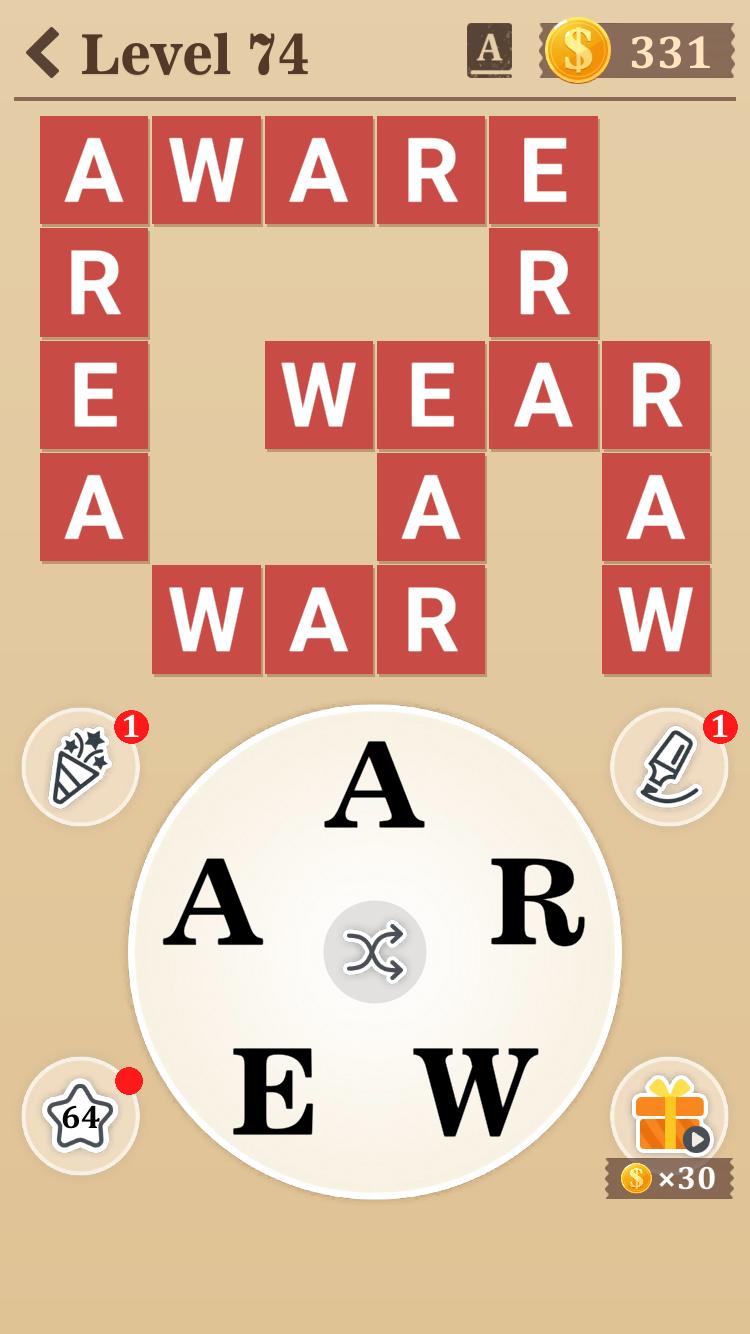Viewport: 750px width, 1334px height.
Task: Shuffle the letters in the wheel
Action: pos(375,952)
